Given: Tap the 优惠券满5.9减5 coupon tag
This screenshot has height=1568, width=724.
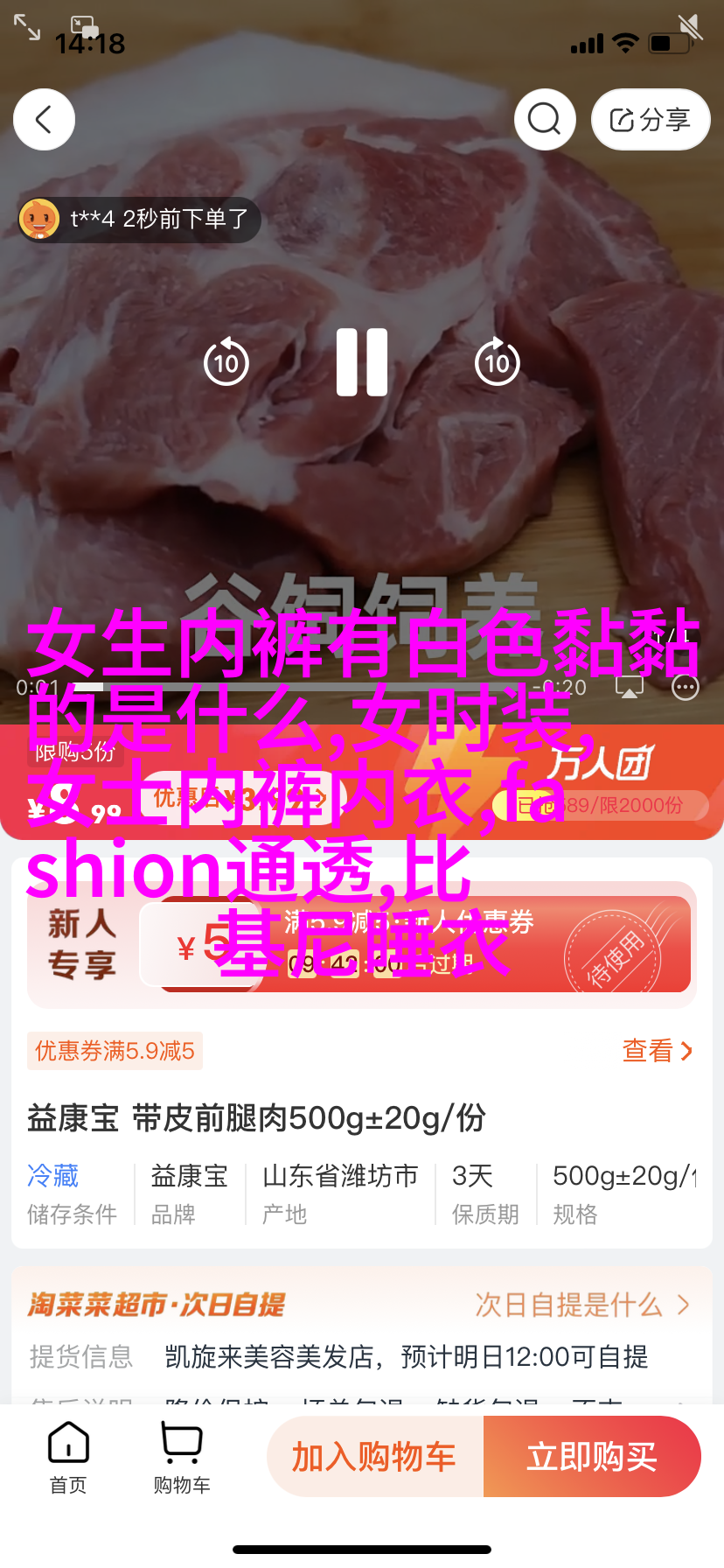Looking at the screenshot, I should coord(115,1051).
